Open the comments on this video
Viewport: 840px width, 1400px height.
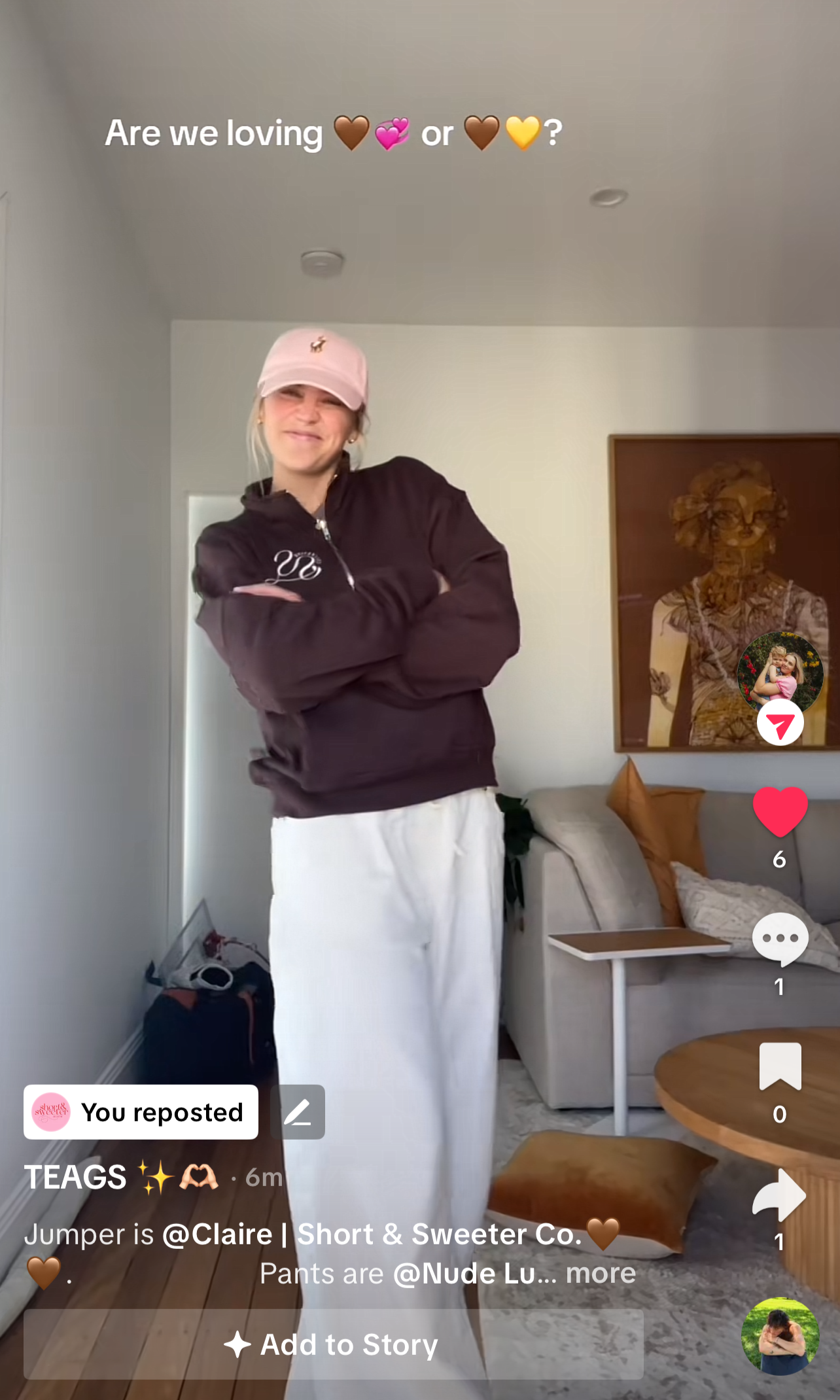pos(780,939)
